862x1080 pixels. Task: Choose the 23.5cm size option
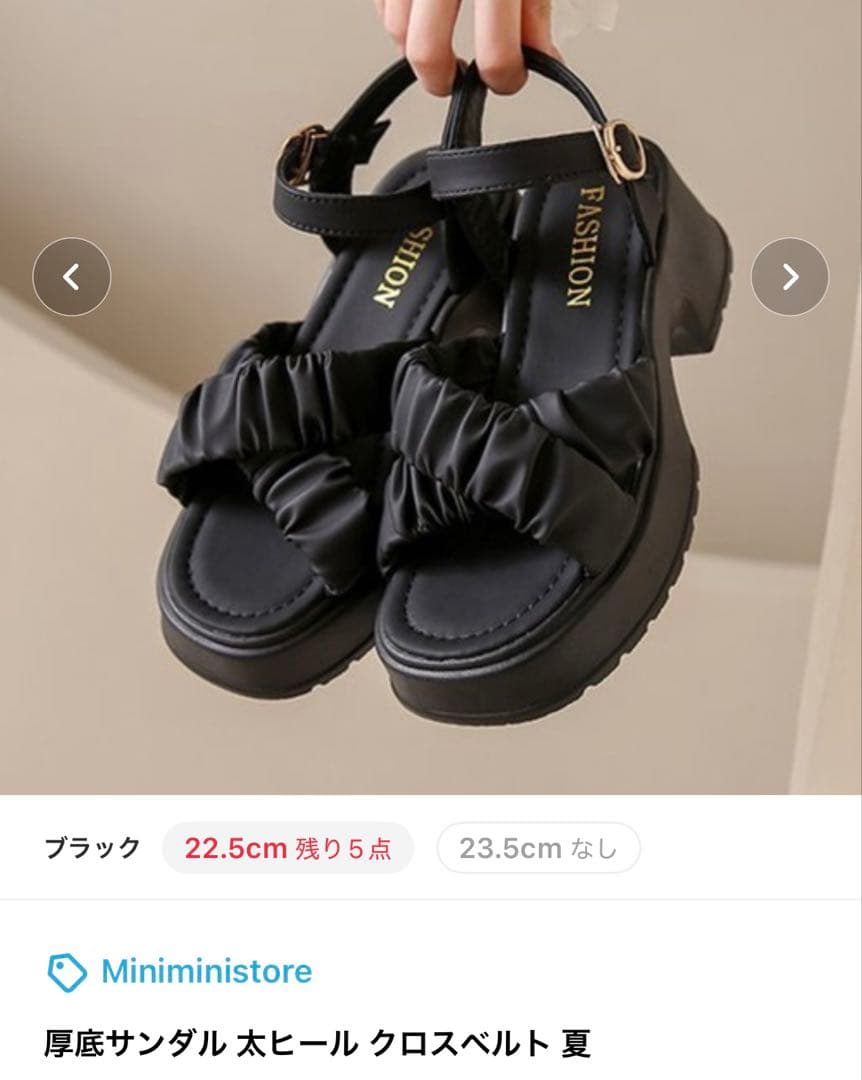click(538, 848)
